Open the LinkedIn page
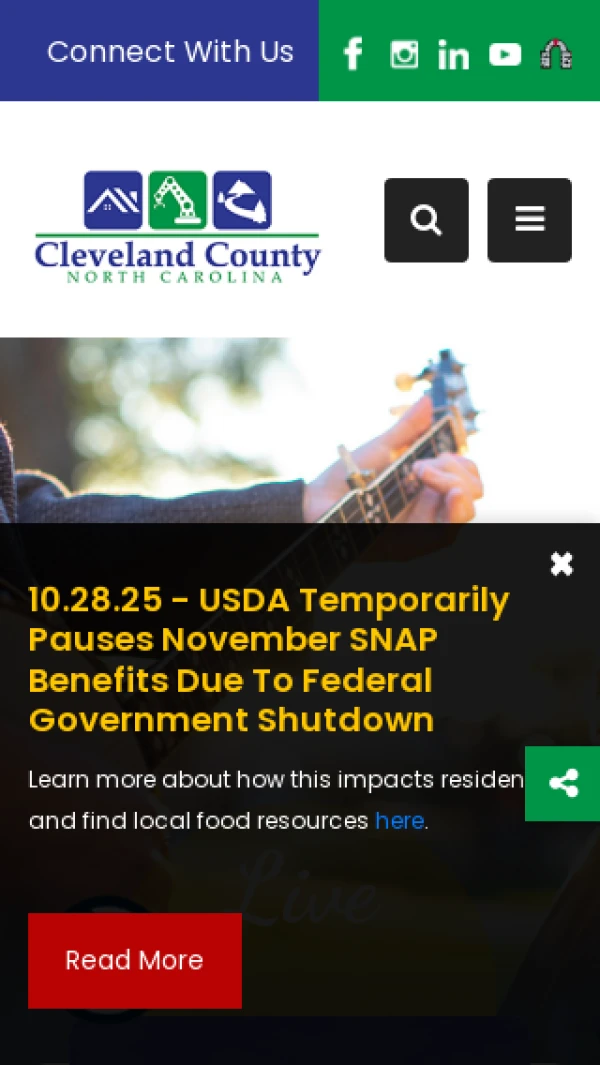The width and height of the screenshot is (600, 1065). coord(453,54)
